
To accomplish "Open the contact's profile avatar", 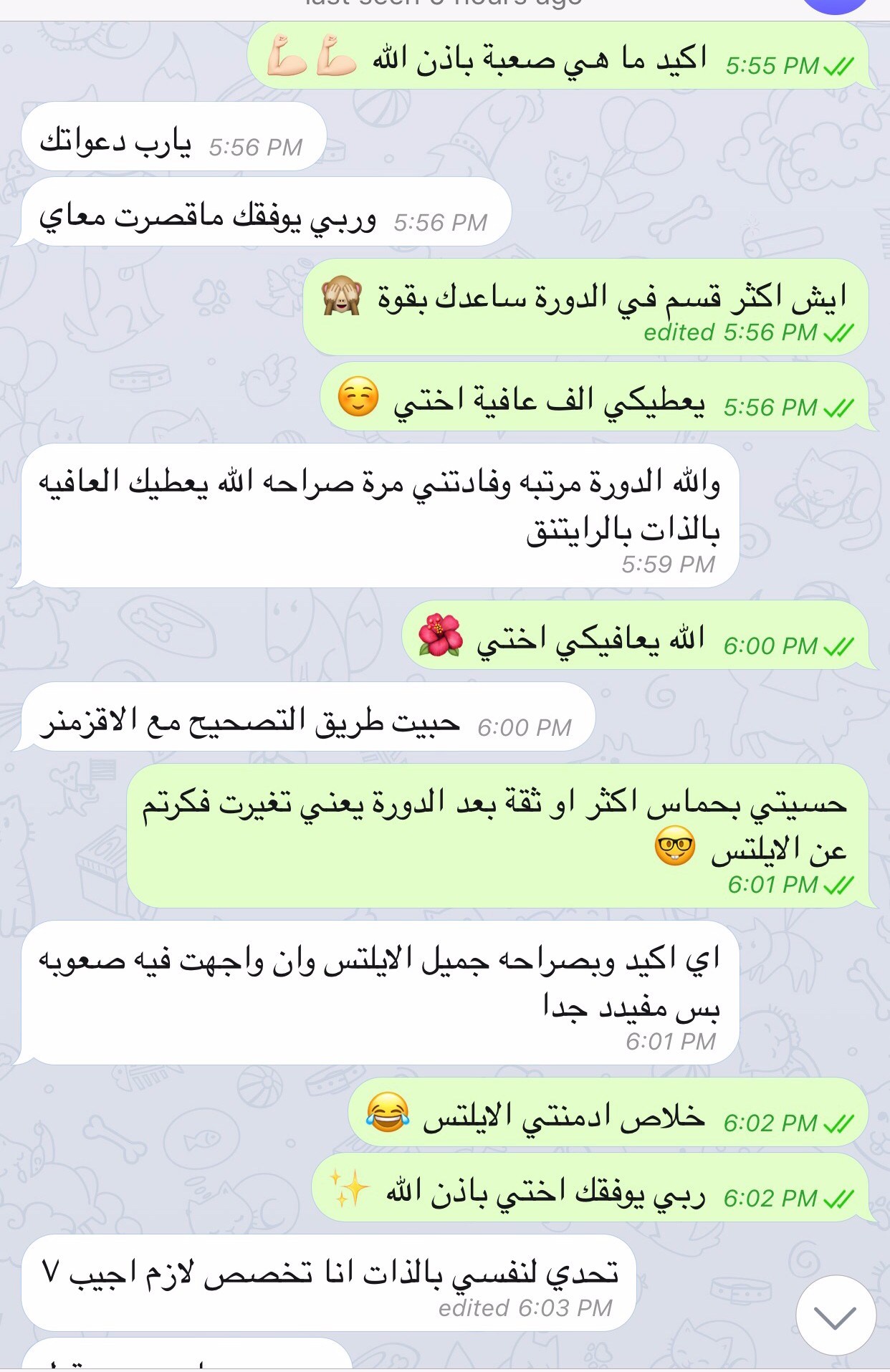I will 835,6.
